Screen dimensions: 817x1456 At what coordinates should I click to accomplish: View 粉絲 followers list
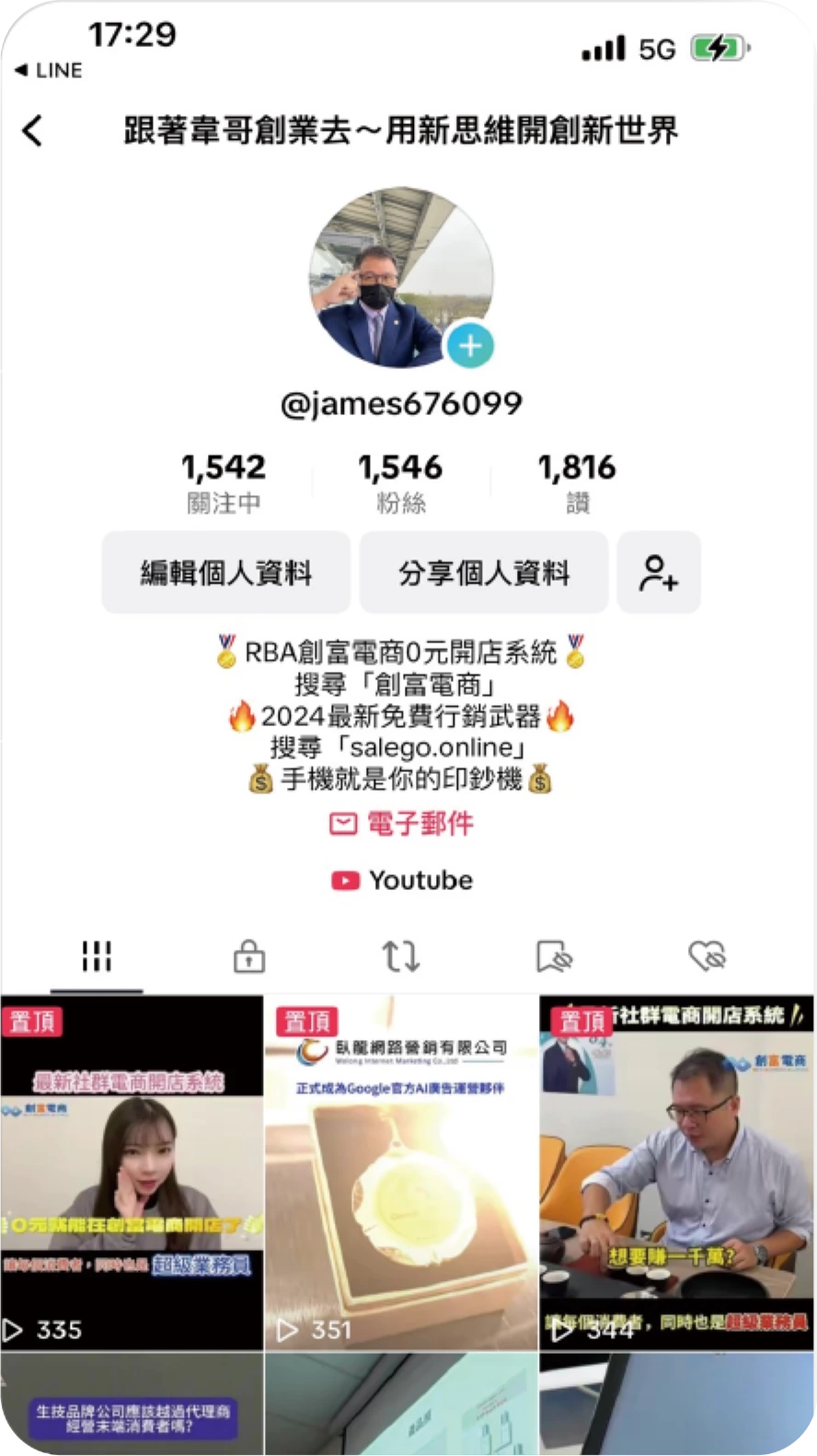(x=400, y=482)
